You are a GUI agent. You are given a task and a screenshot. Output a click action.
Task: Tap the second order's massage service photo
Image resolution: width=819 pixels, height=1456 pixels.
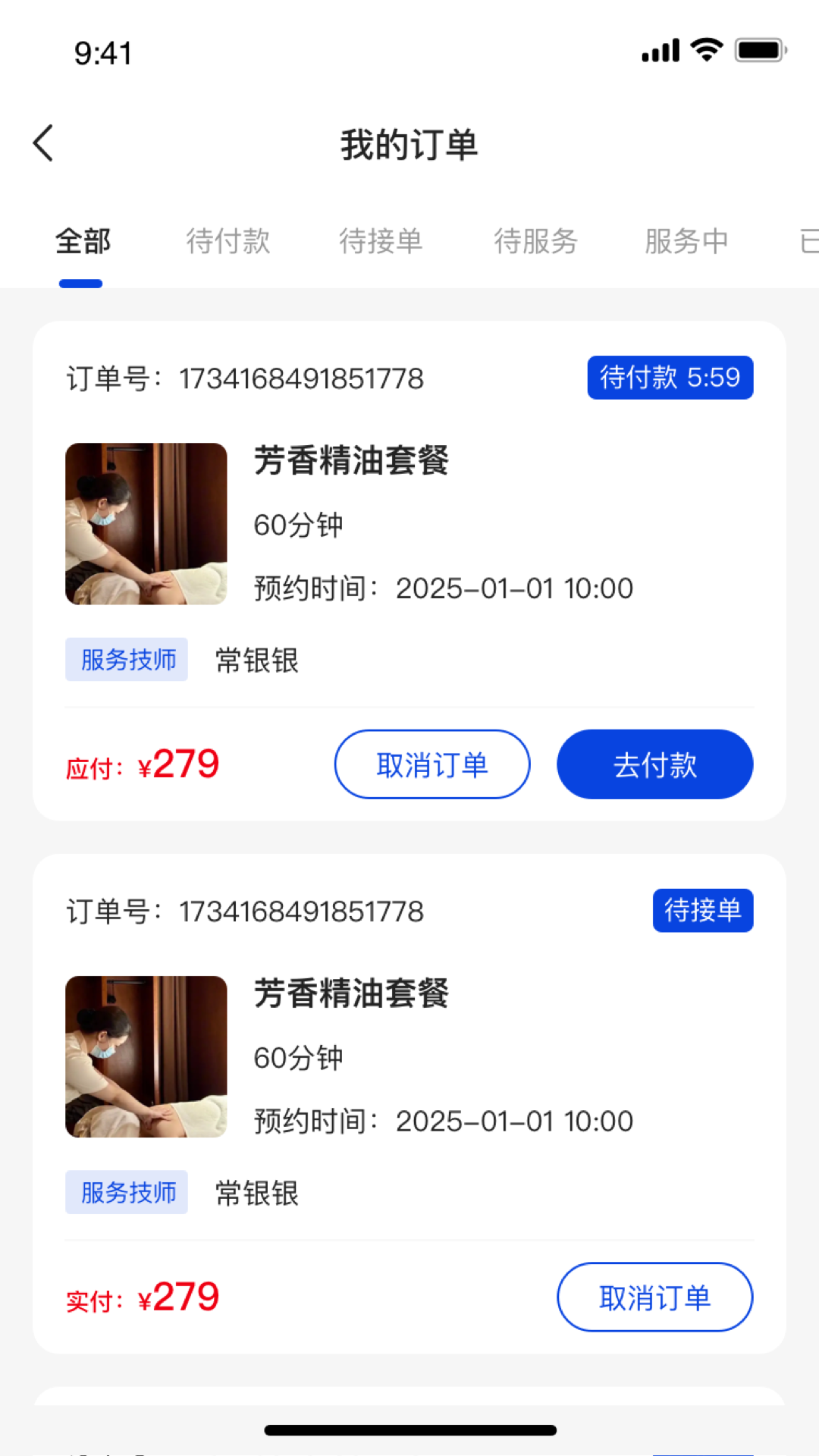(146, 1056)
